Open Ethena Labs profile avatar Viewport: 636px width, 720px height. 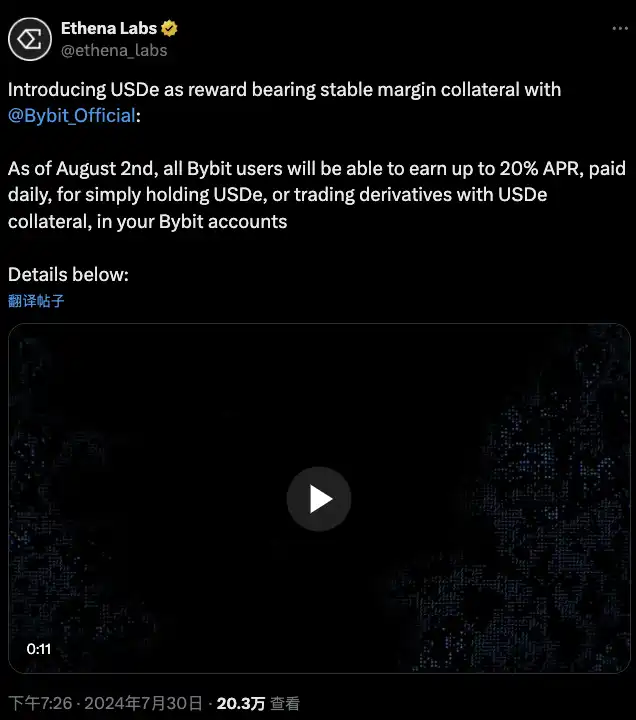[x=31, y=38]
